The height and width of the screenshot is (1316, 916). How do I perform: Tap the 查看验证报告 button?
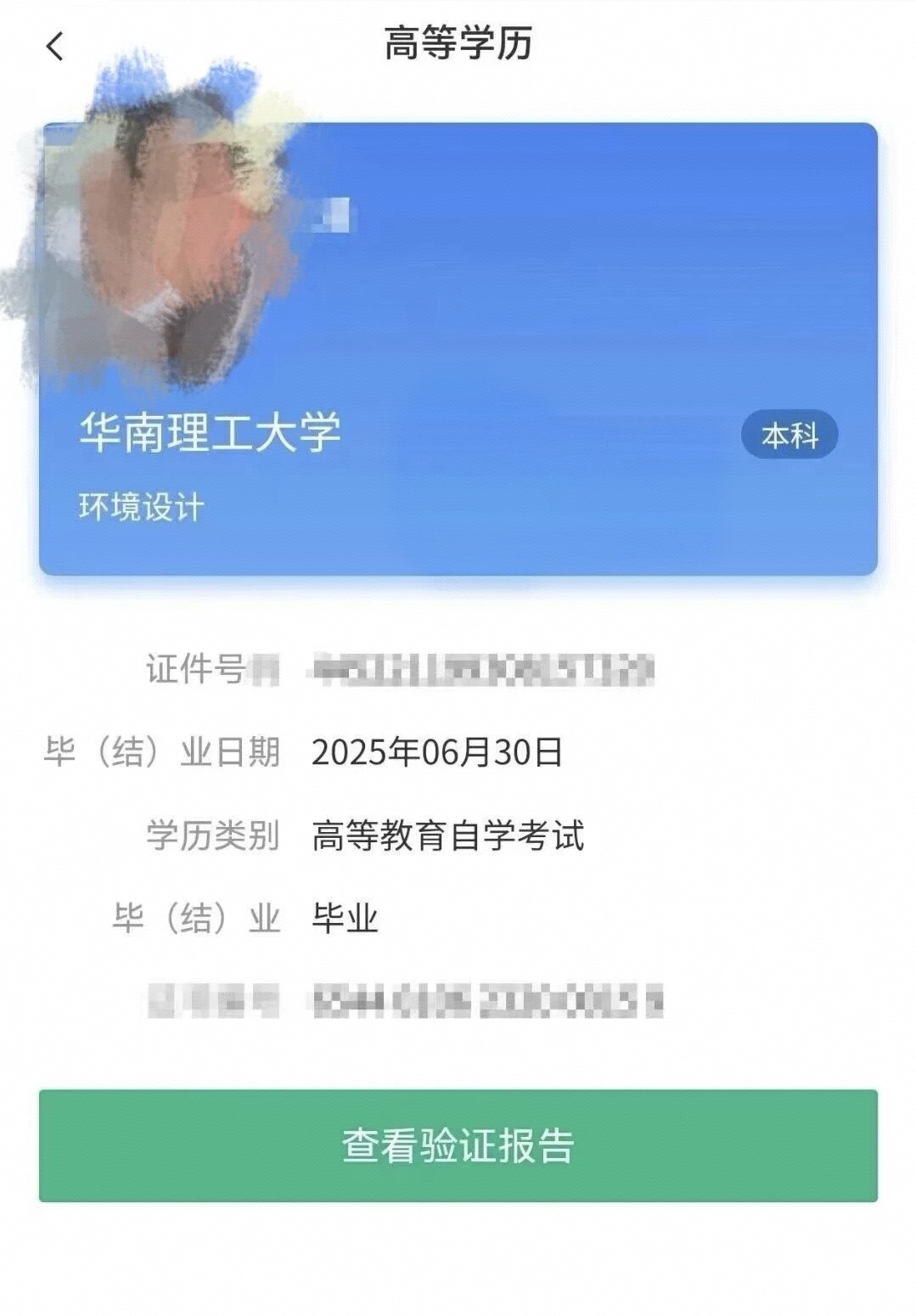coord(458,1145)
